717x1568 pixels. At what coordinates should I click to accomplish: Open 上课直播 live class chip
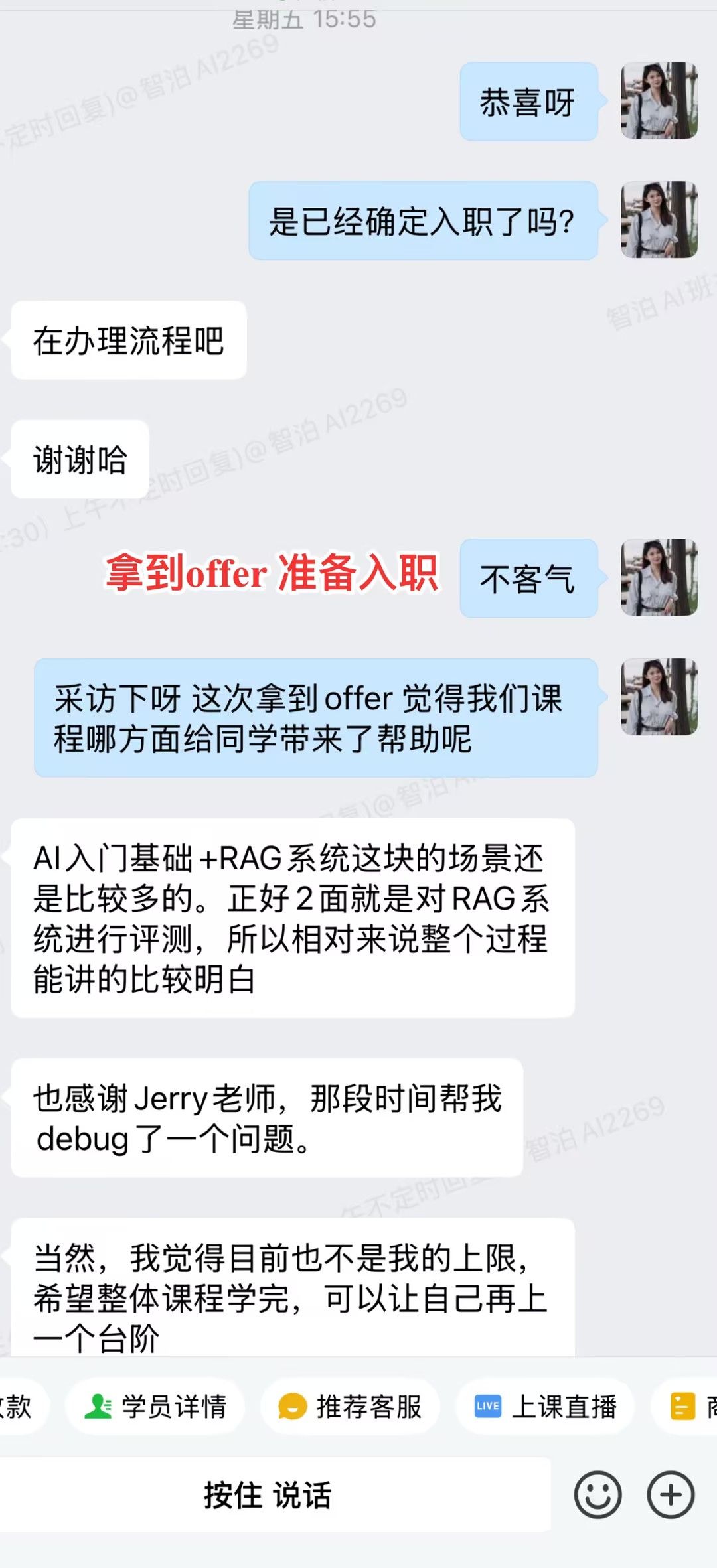545,1406
